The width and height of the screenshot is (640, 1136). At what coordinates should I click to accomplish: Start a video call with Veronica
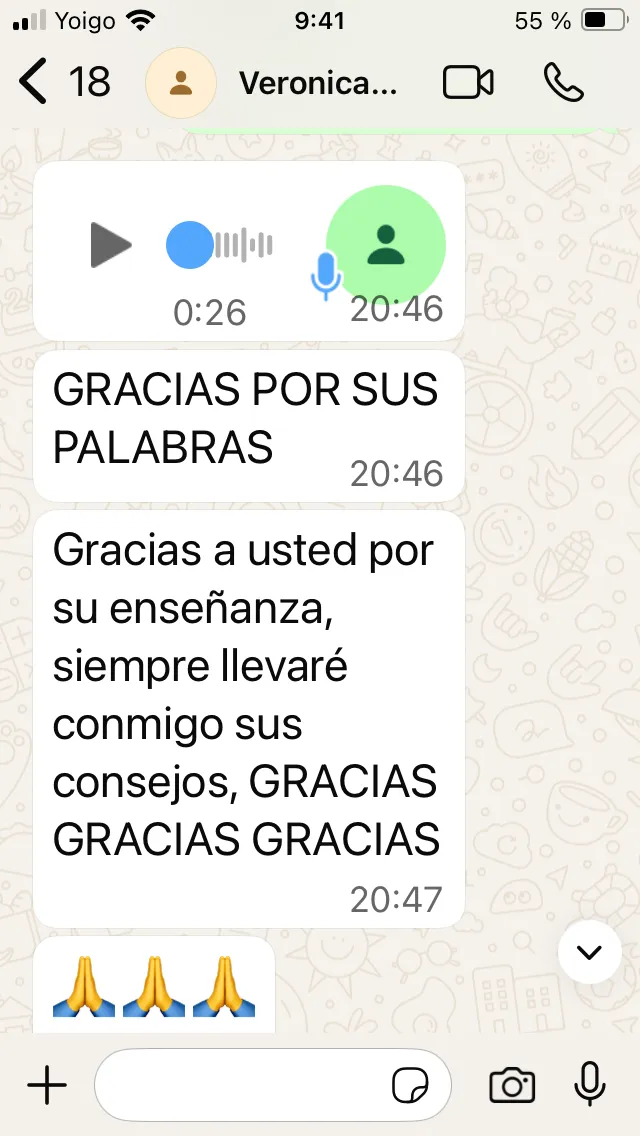[468, 83]
